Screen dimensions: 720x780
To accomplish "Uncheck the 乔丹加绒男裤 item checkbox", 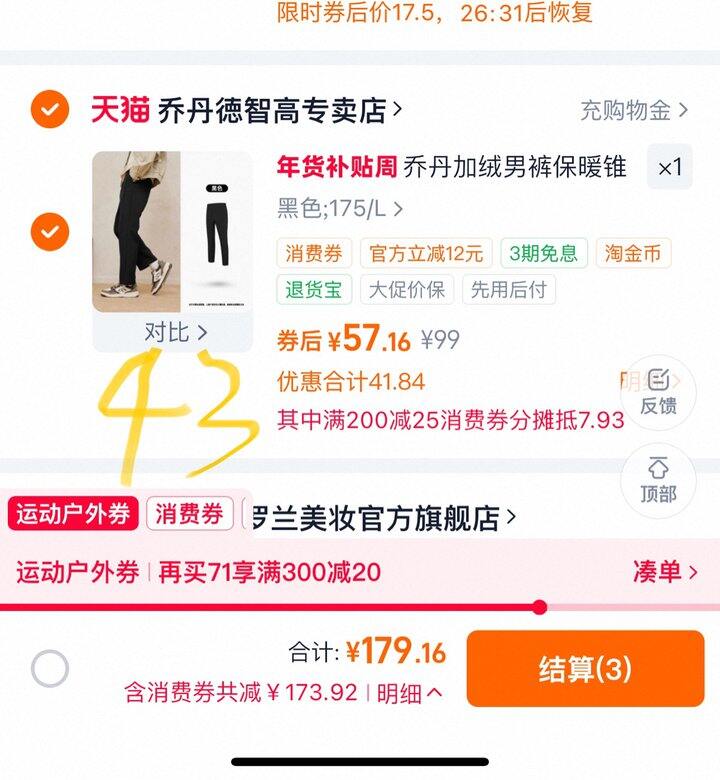I will pos(49,232).
